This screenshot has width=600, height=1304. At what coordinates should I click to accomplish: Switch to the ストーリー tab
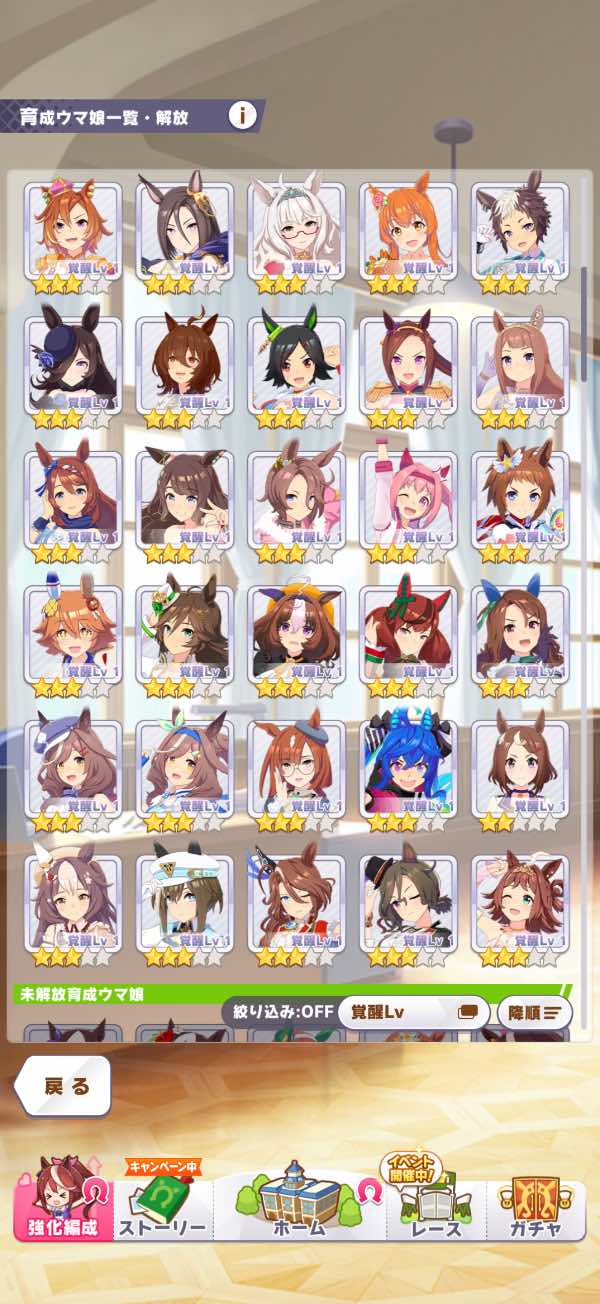(163, 1207)
